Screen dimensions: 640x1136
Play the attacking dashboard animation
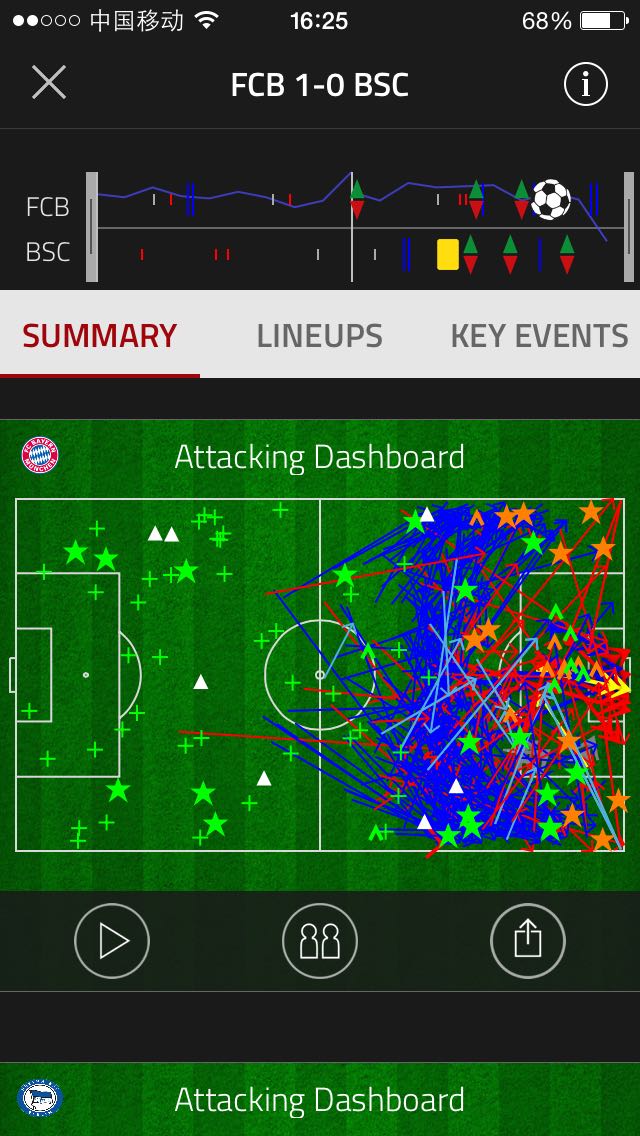(x=112, y=941)
